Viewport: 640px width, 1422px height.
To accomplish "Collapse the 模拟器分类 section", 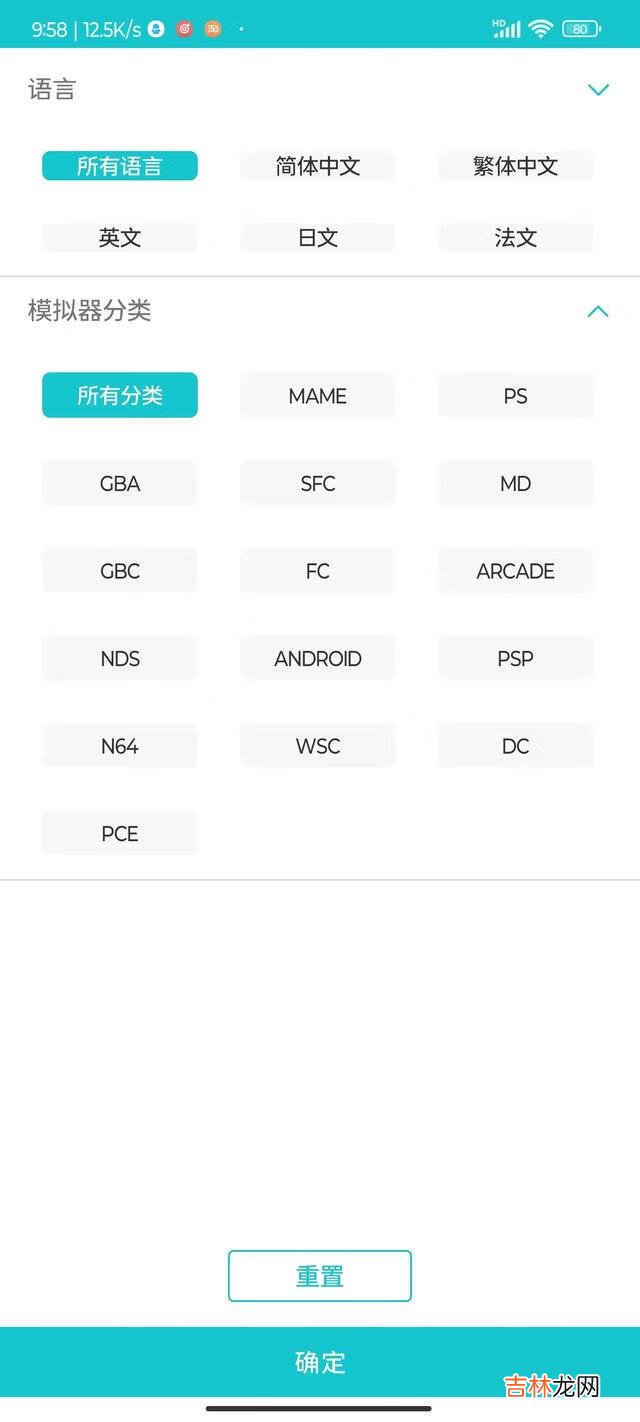I will click(598, 311).
